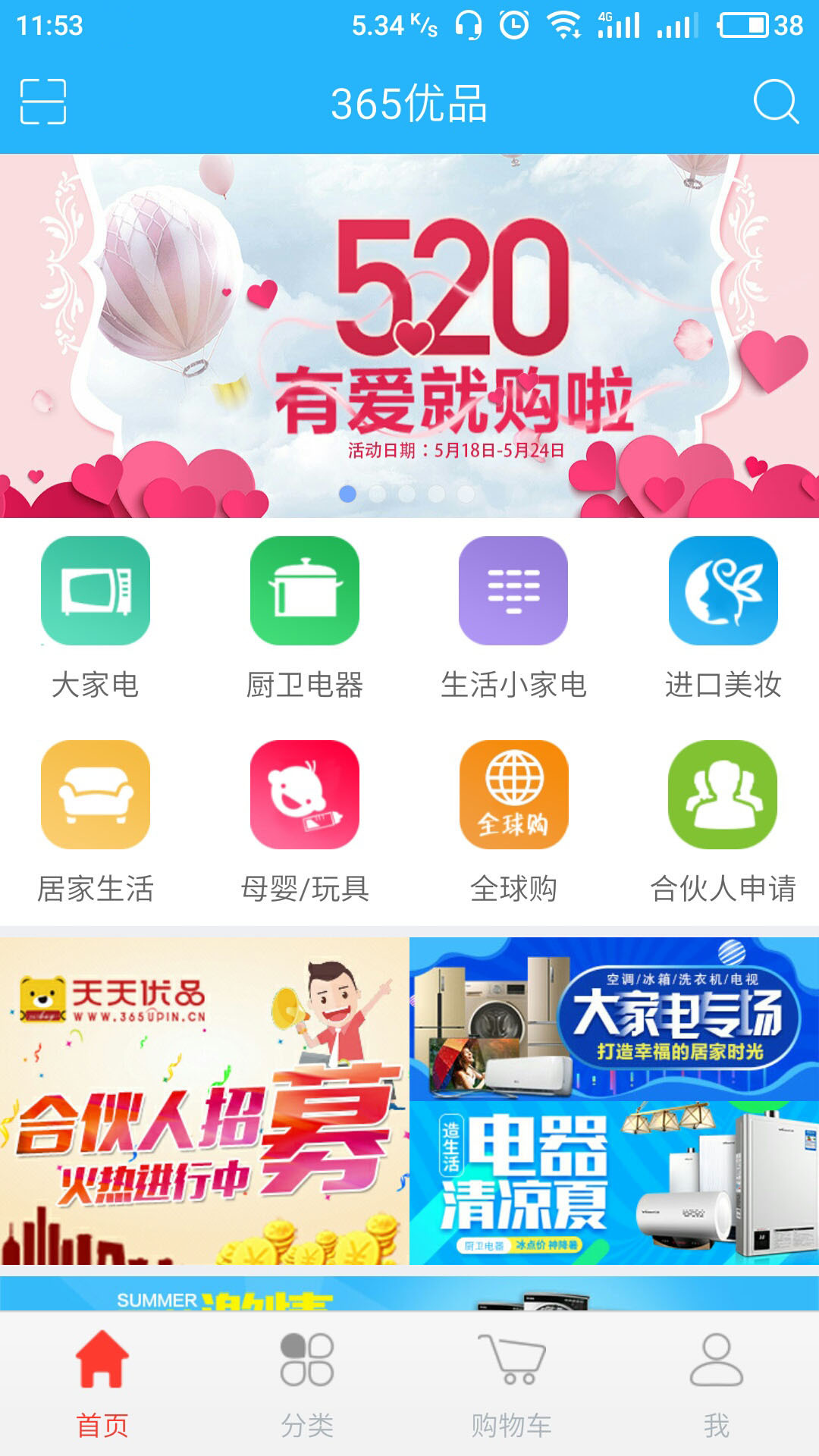The height and width of the screenshot is (1456, 819).
Task: Open the 居家生活 sofa icon
Action: point(95,794)
